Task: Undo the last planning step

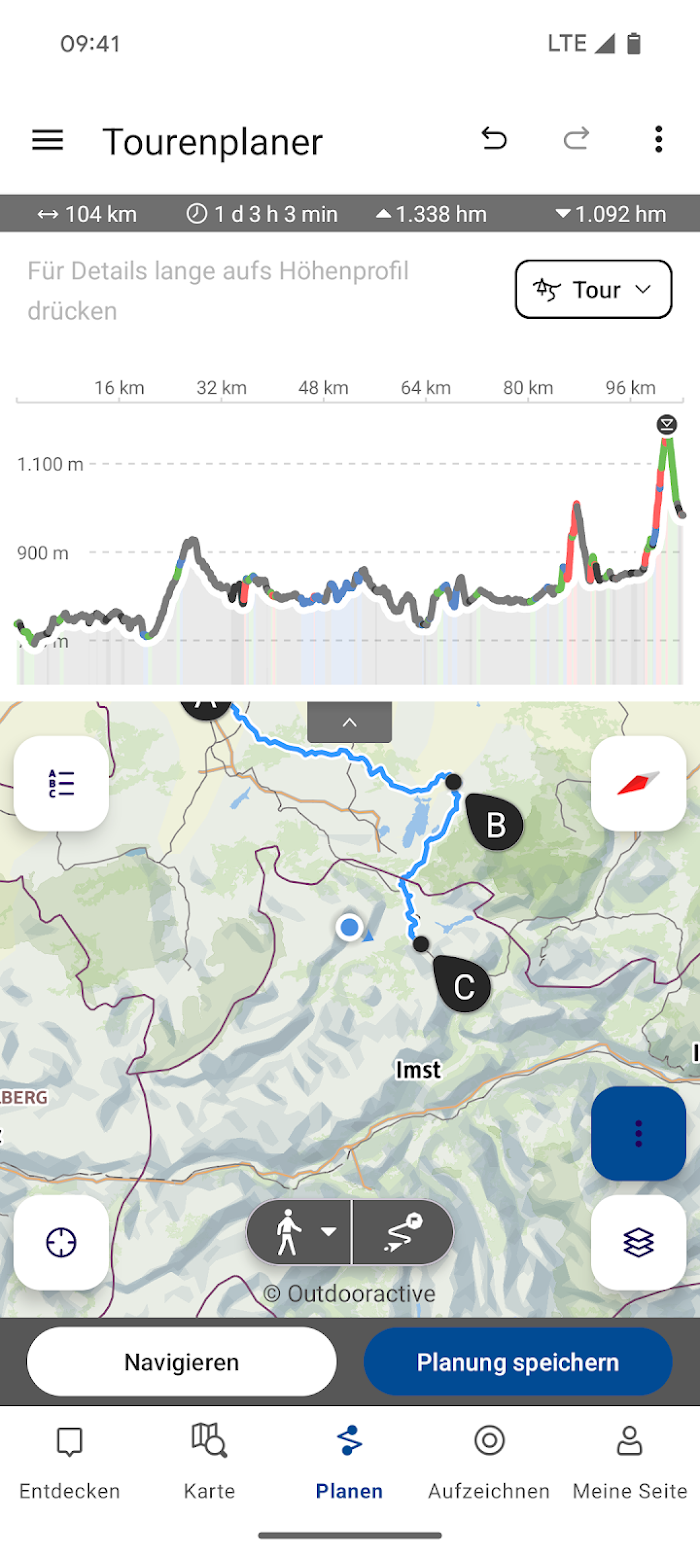Action: point(494,139)
